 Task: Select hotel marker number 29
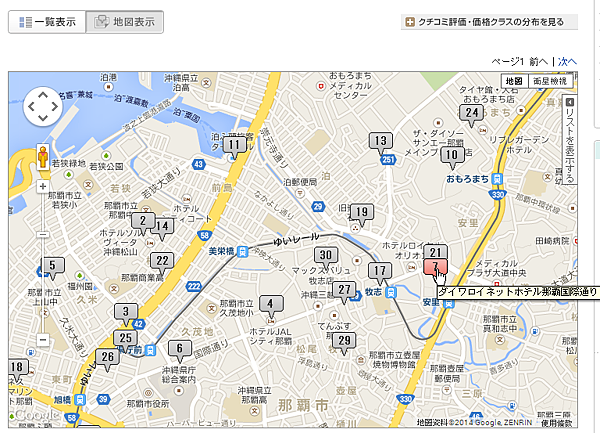(344, 341)
